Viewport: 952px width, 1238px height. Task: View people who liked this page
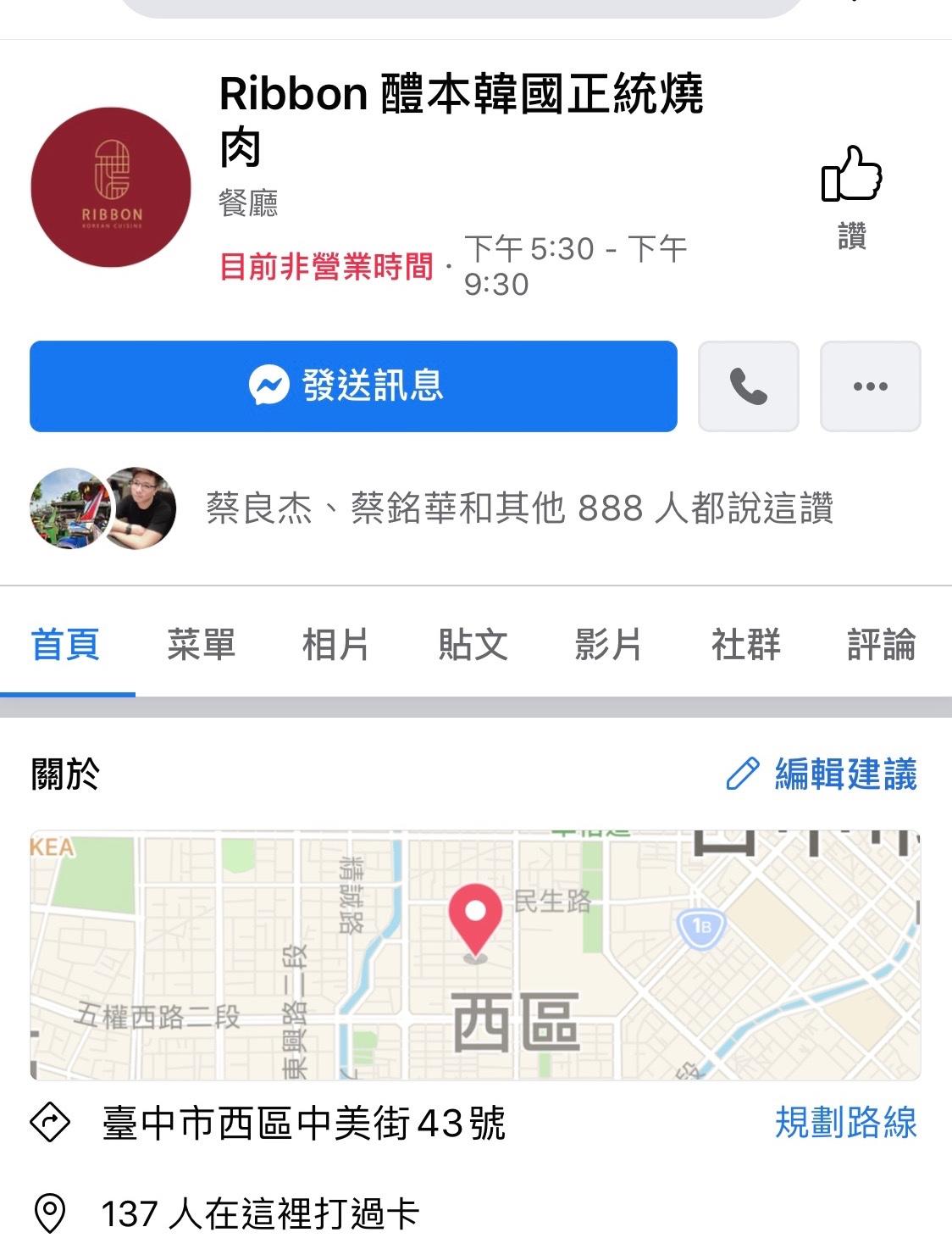518,508
